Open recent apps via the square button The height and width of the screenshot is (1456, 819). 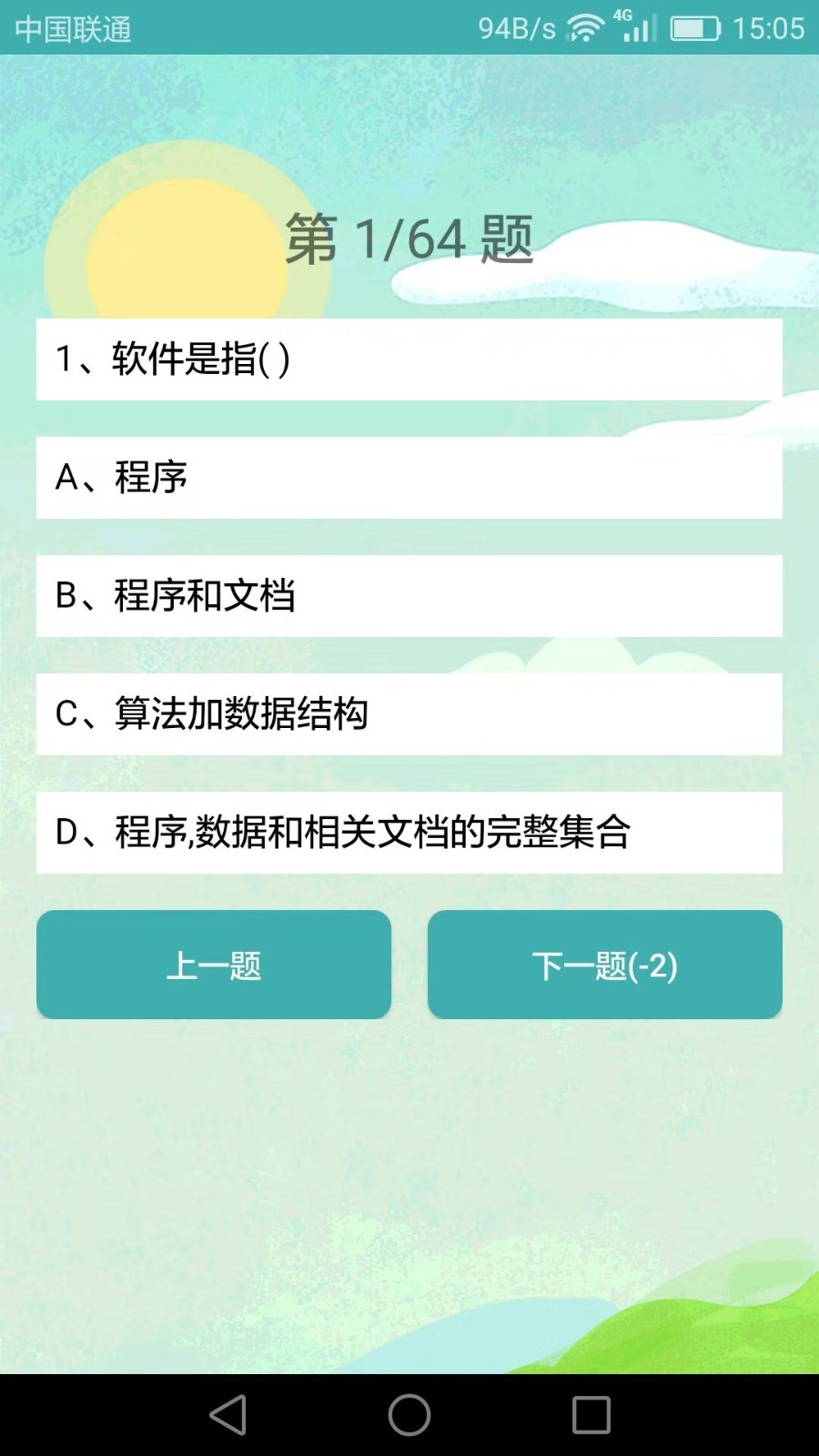[590, 1414]
